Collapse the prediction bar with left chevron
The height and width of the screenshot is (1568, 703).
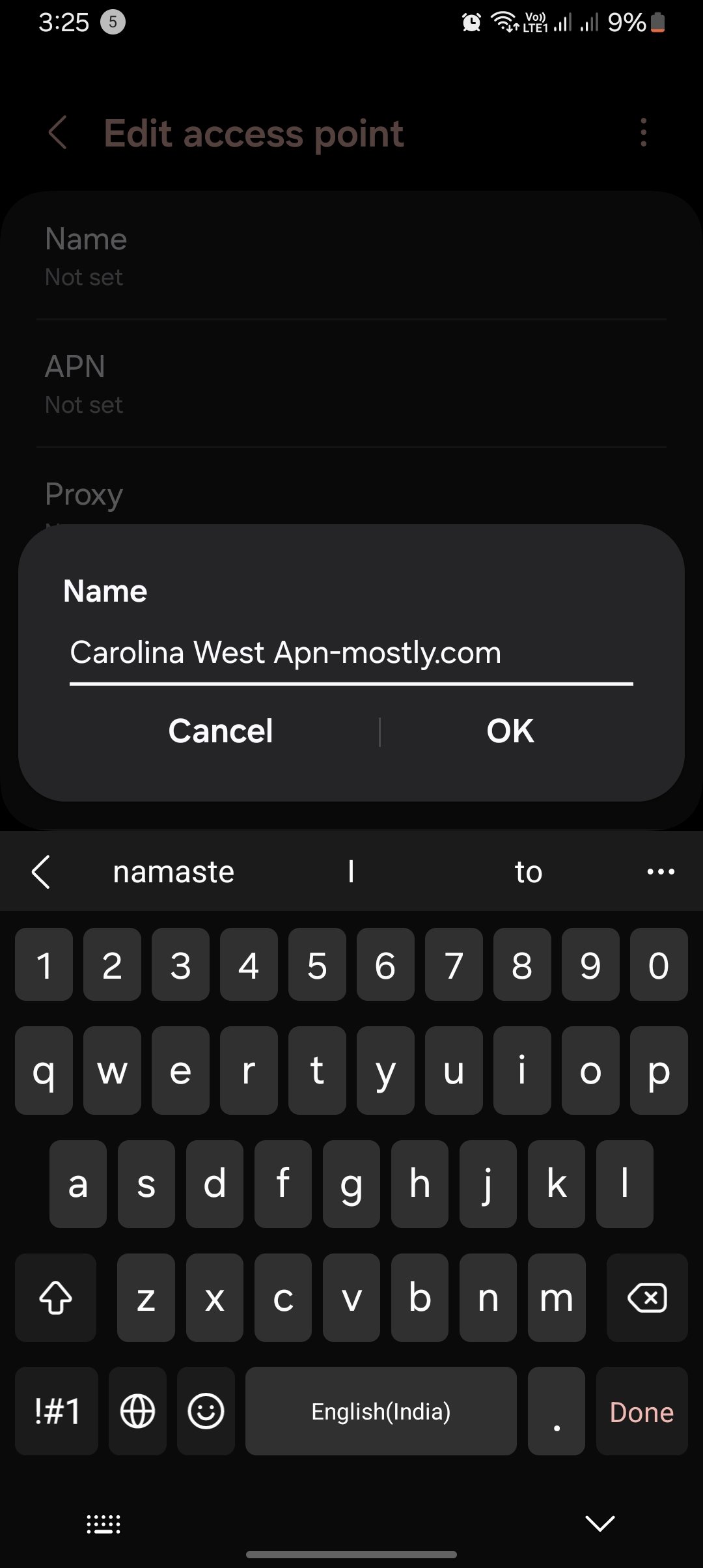tap(41, 871)
